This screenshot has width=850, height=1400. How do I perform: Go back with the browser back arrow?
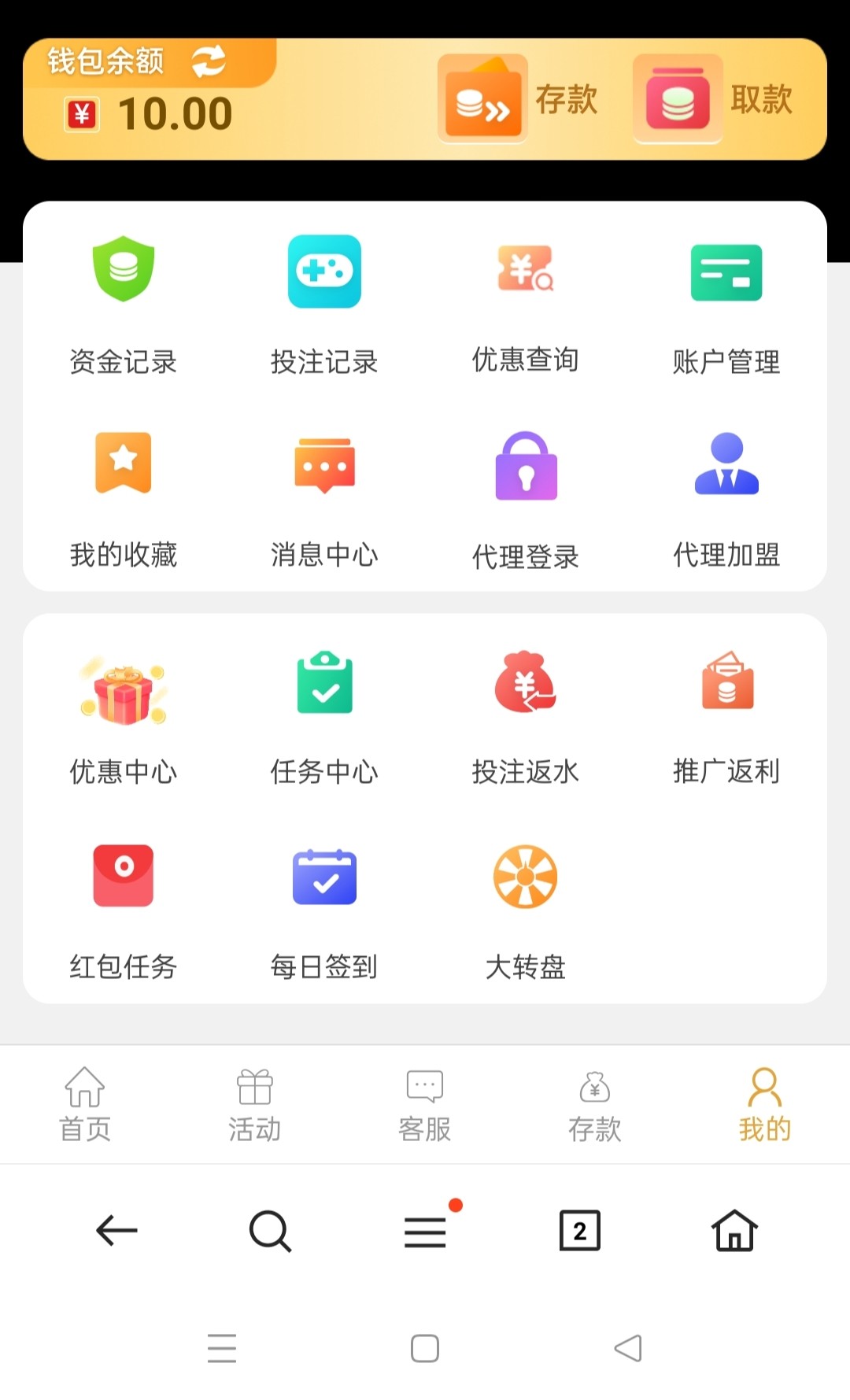(116, 1230)
